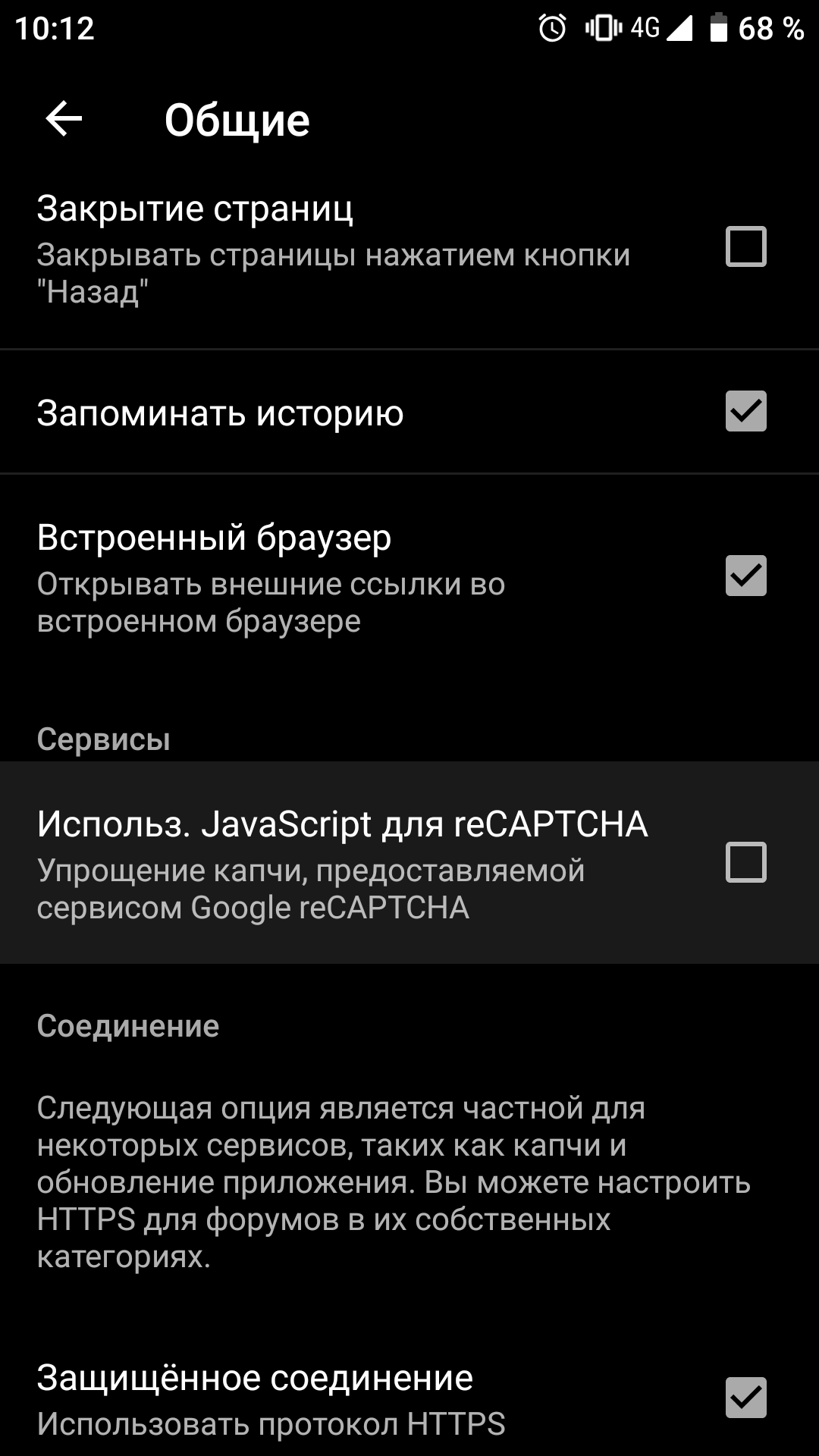Screen dimensions: 819x1456
Task: Disable Встроенный браузер option
Action: (x=745, y=576)
